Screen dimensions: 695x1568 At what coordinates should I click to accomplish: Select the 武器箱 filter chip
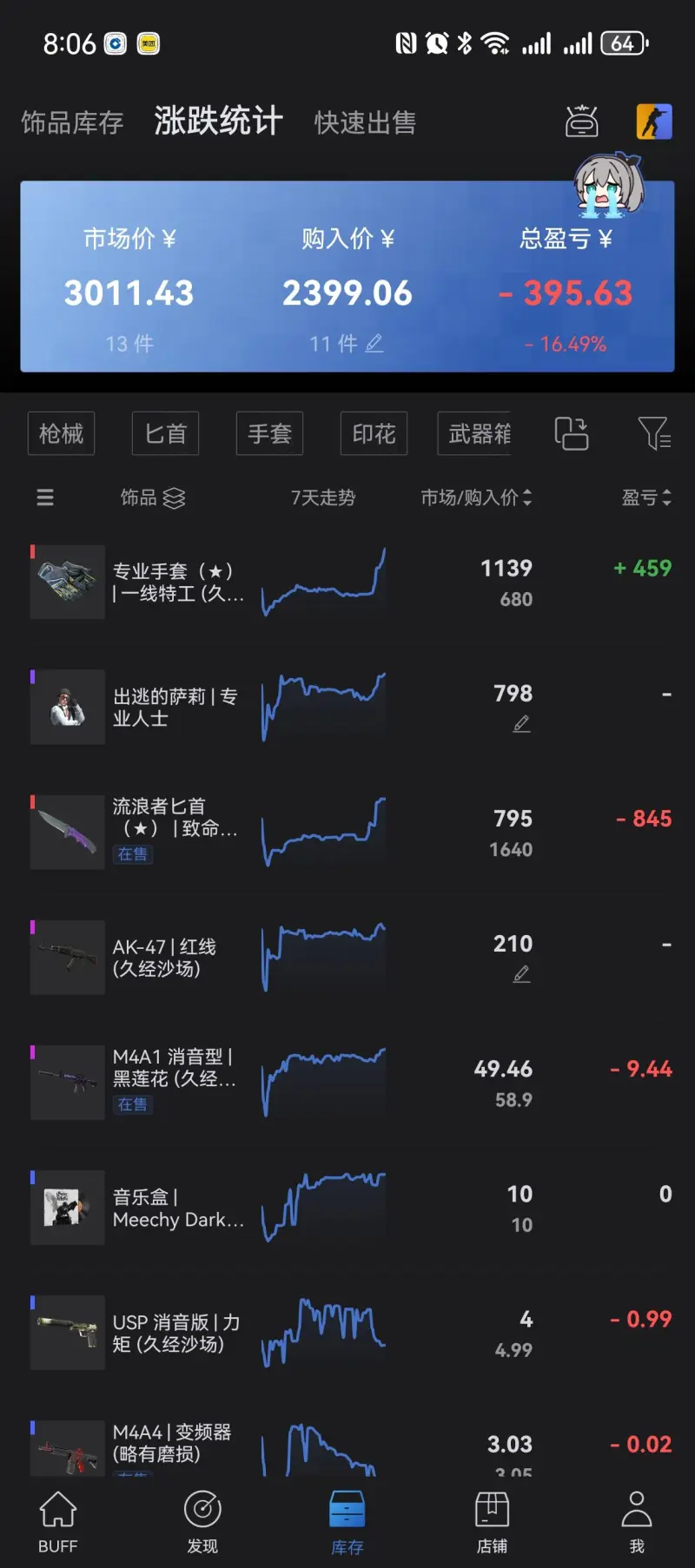click(x=476, y=433)
